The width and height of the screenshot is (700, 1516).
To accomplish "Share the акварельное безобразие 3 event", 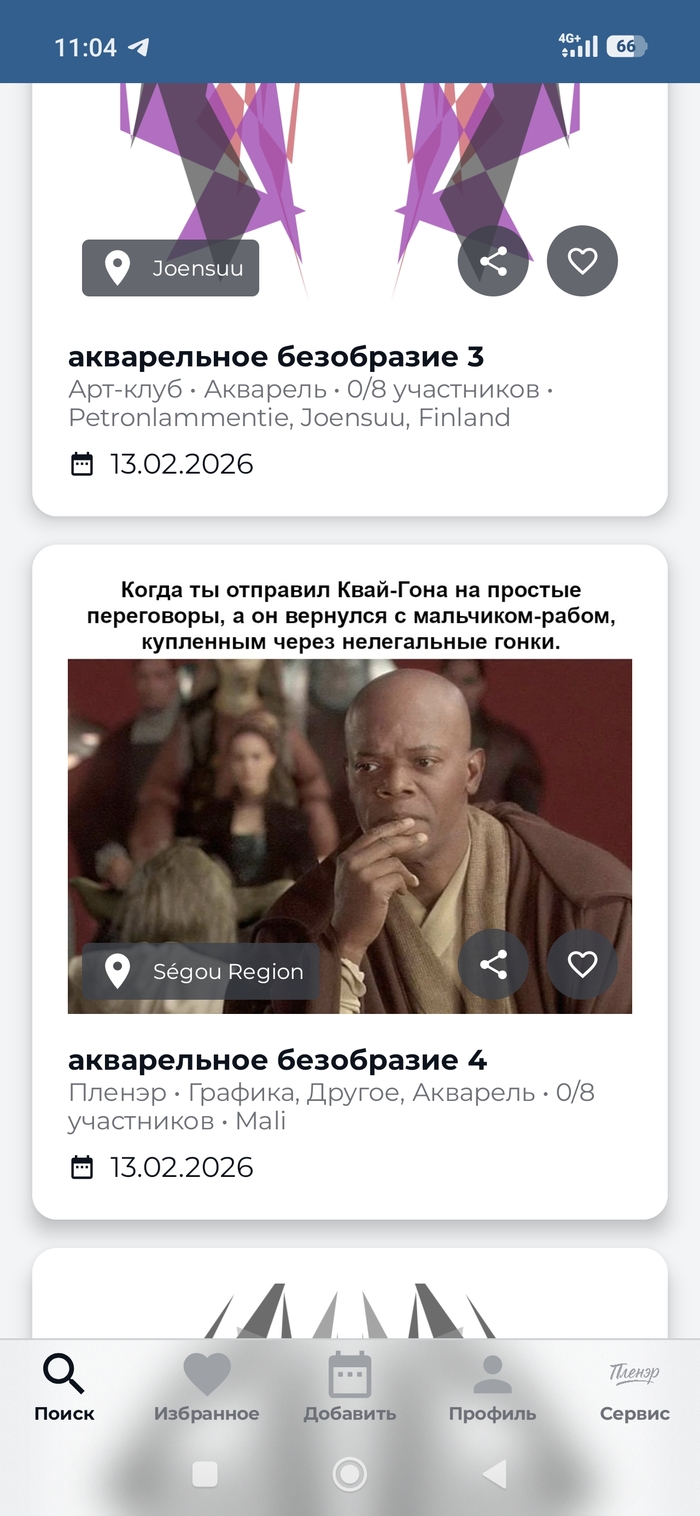I will pyautogui.click(x=493, y=262).
